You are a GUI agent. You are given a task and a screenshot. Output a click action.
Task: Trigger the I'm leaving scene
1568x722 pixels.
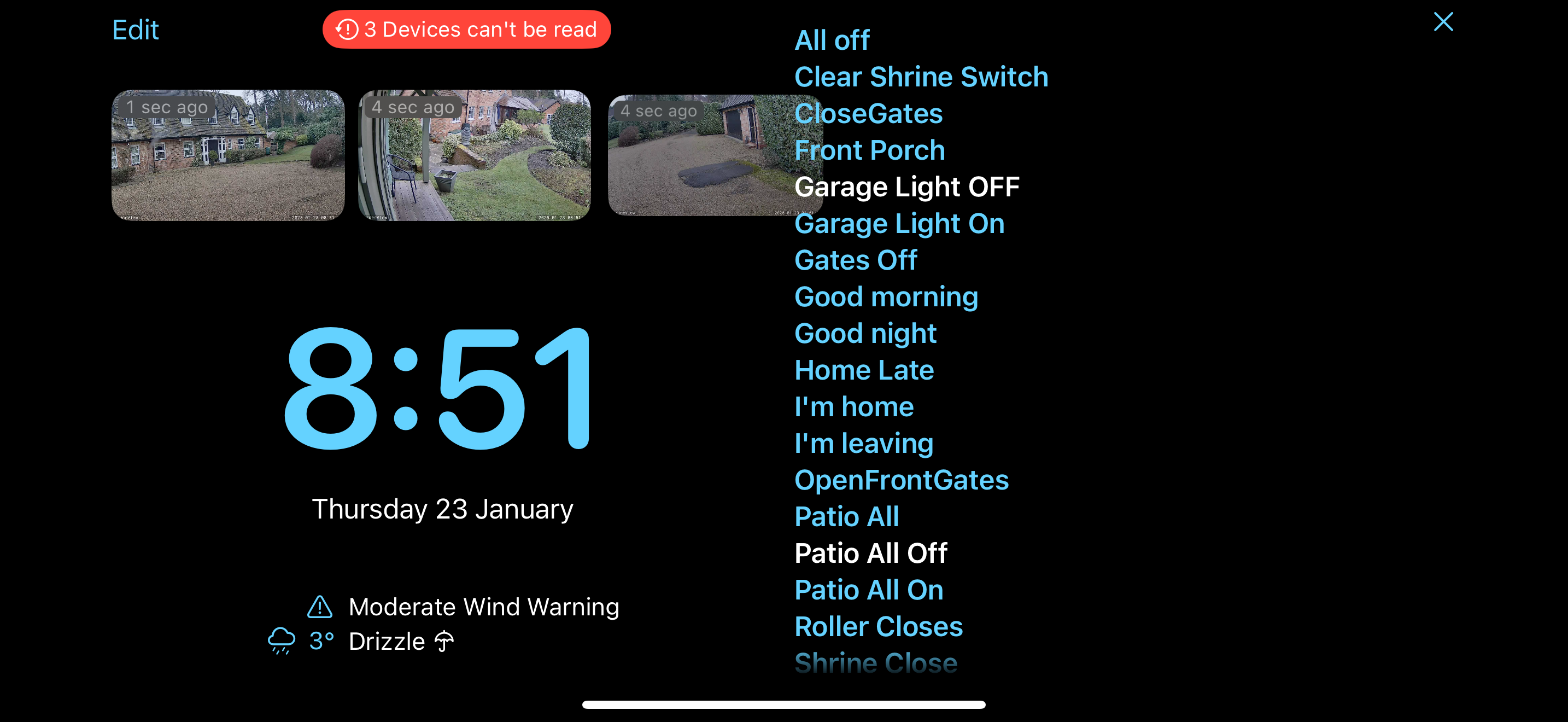[863, 443]
